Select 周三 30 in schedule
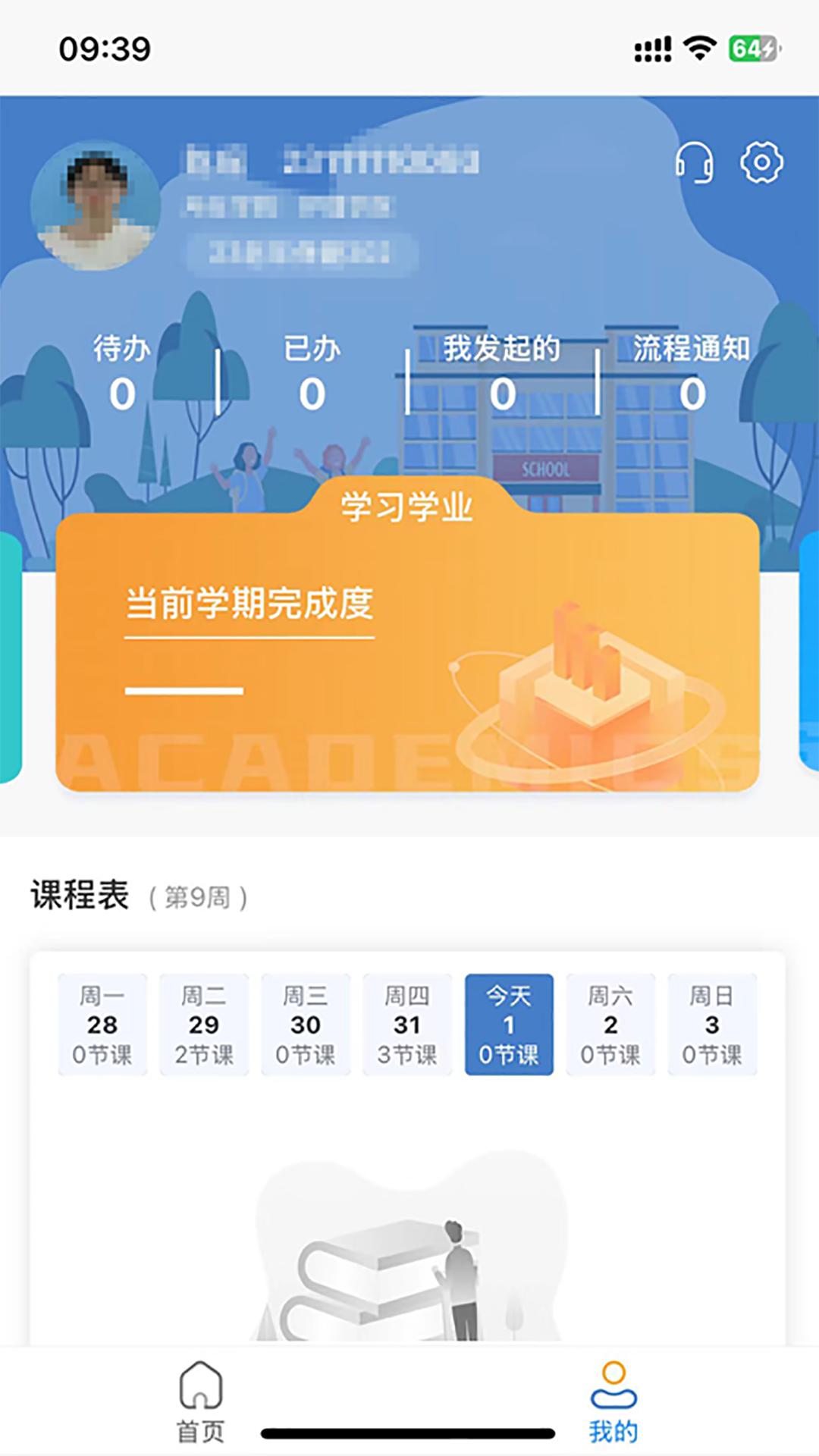Viewport: 819px width, 1456px height. [x=306, y=1024]
